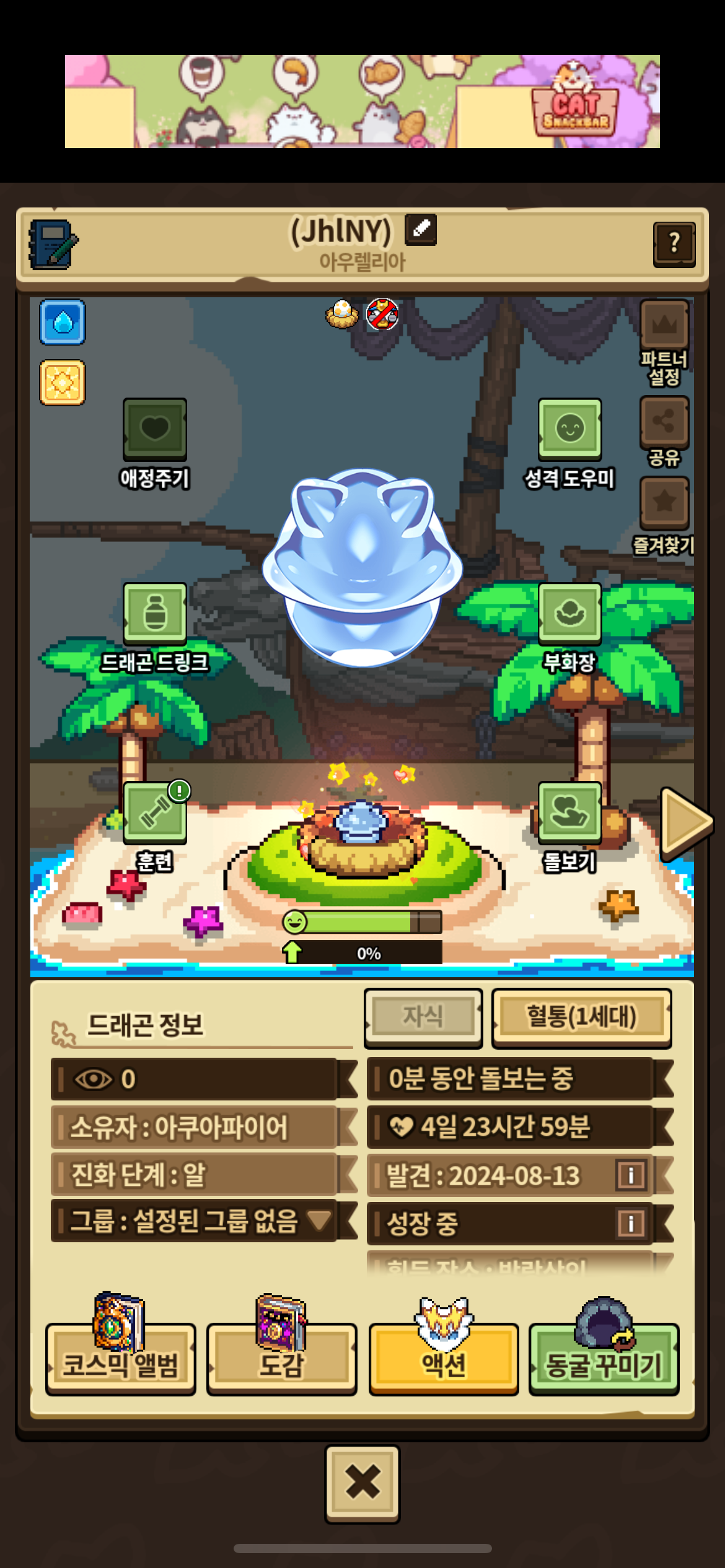Expand the 그룹 dropdown
This screenshot has width=725, height=1568.
319,1221
